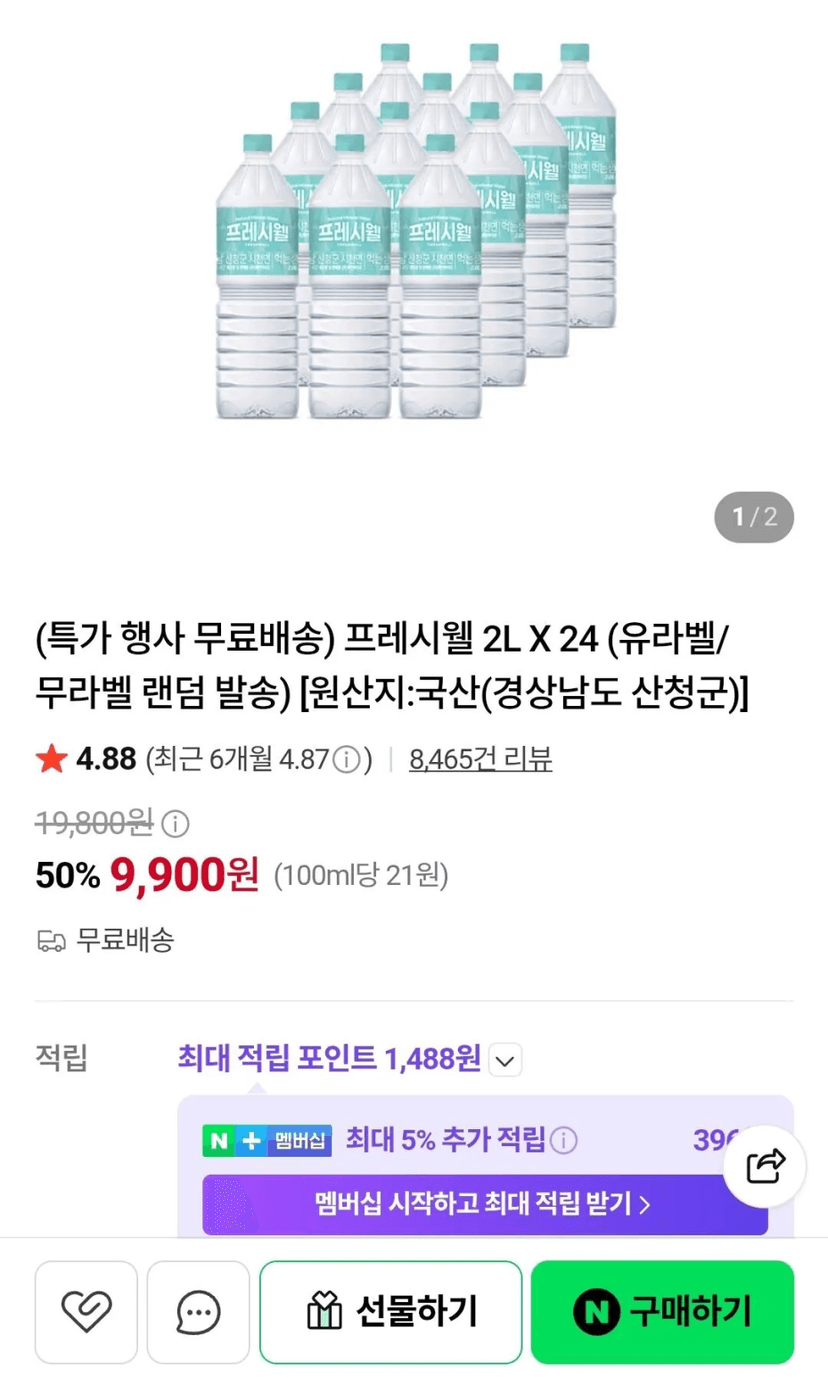
Task: Open the 8,465건 리뷰 link
Action: 481,760
